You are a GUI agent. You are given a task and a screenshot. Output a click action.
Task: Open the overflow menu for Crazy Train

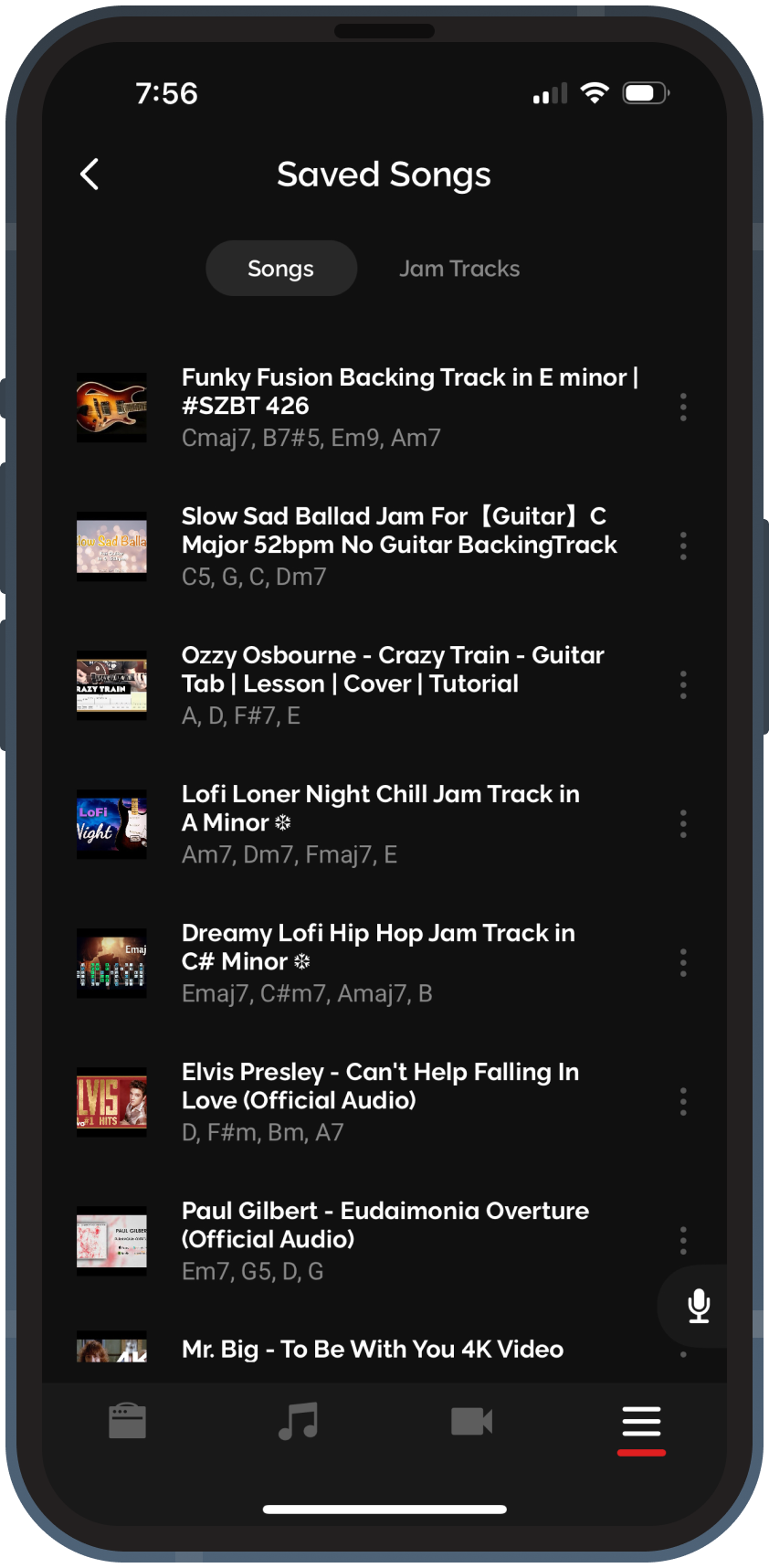(x=683, y=684)
